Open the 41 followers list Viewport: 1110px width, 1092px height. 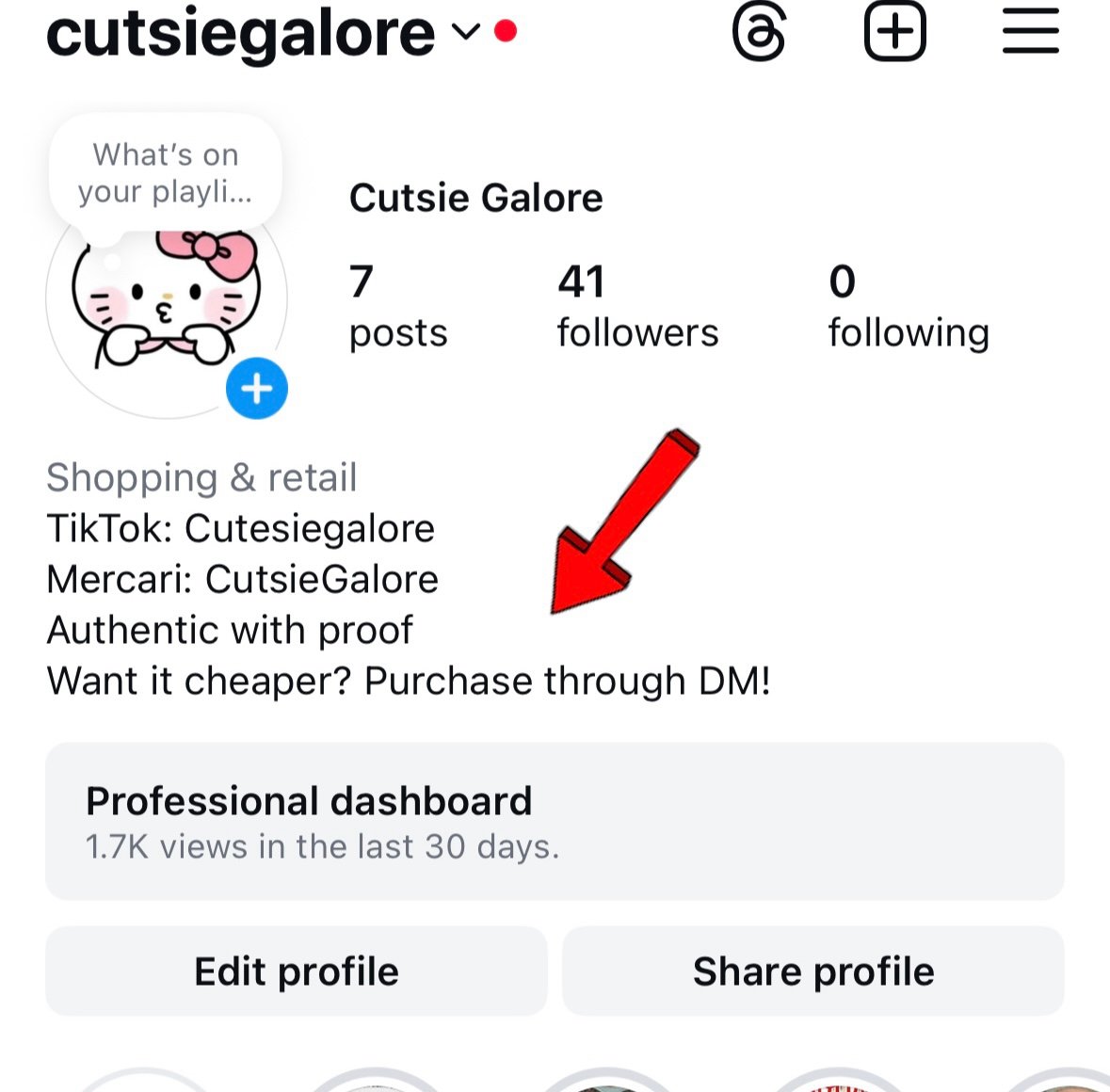click(637, 307)
